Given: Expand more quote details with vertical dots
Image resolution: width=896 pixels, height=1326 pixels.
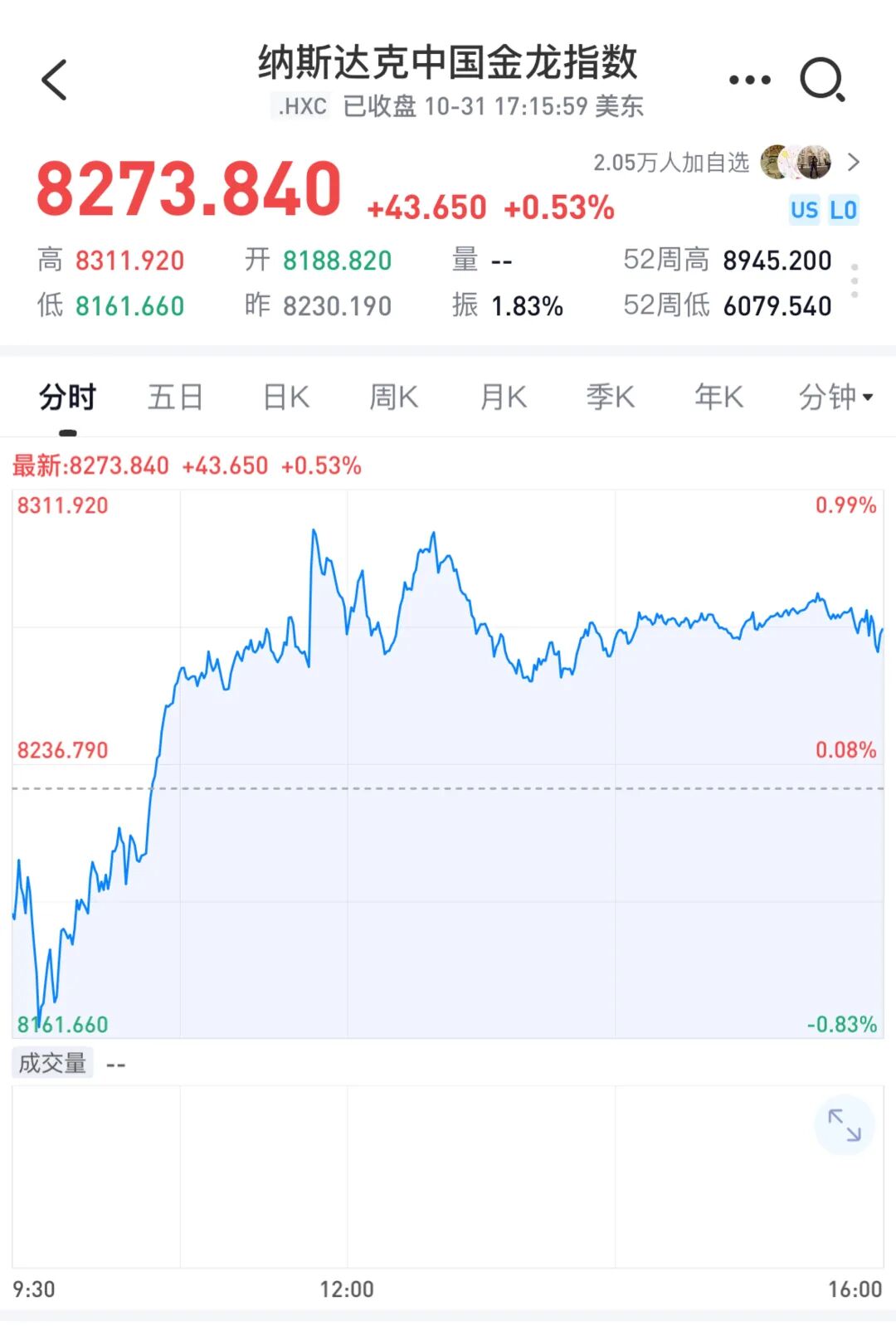Looking at the screenshot, I should pyautogui.click(x=855, y=282).
